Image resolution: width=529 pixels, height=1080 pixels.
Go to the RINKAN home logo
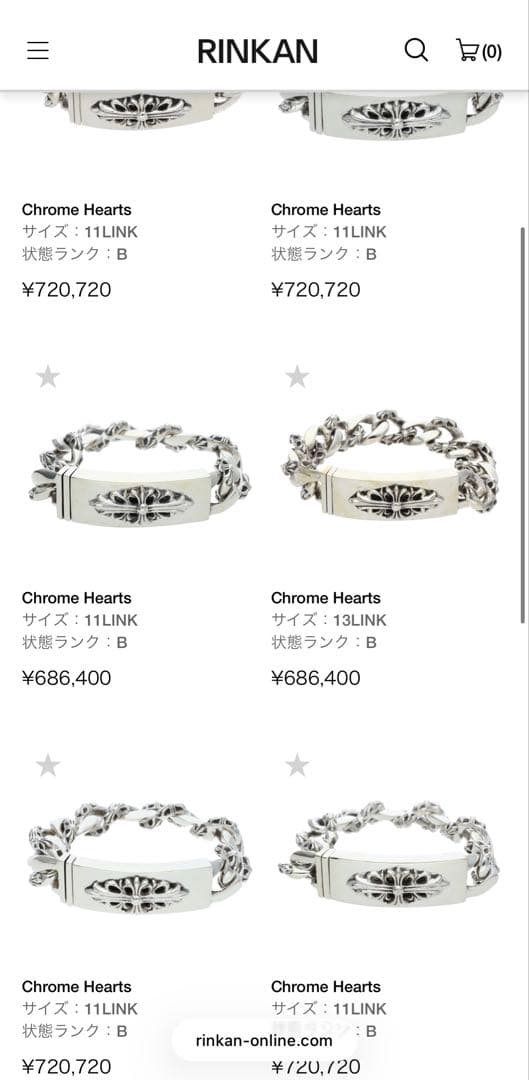pos(258,52)
